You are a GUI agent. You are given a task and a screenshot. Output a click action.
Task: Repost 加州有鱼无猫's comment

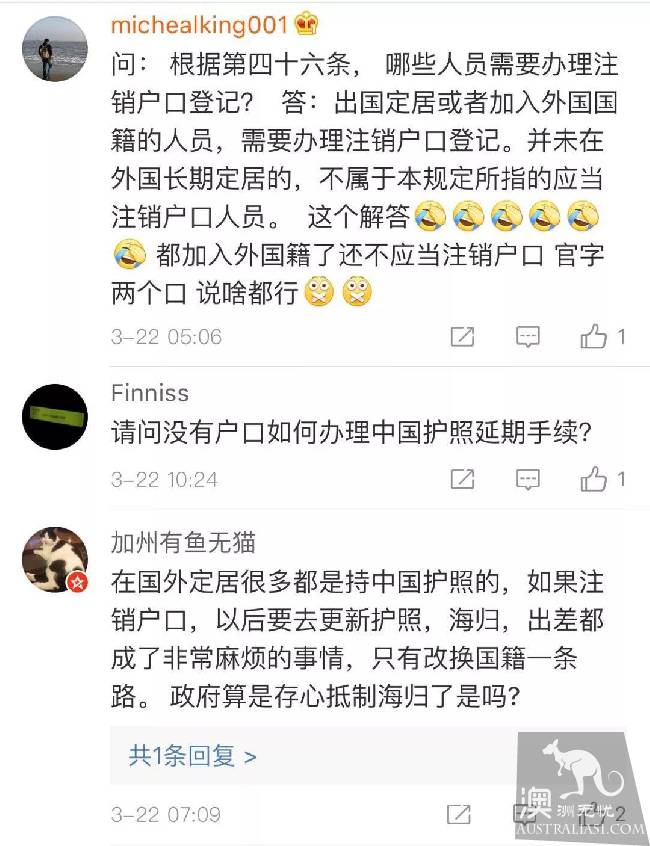tap(462, 814)
